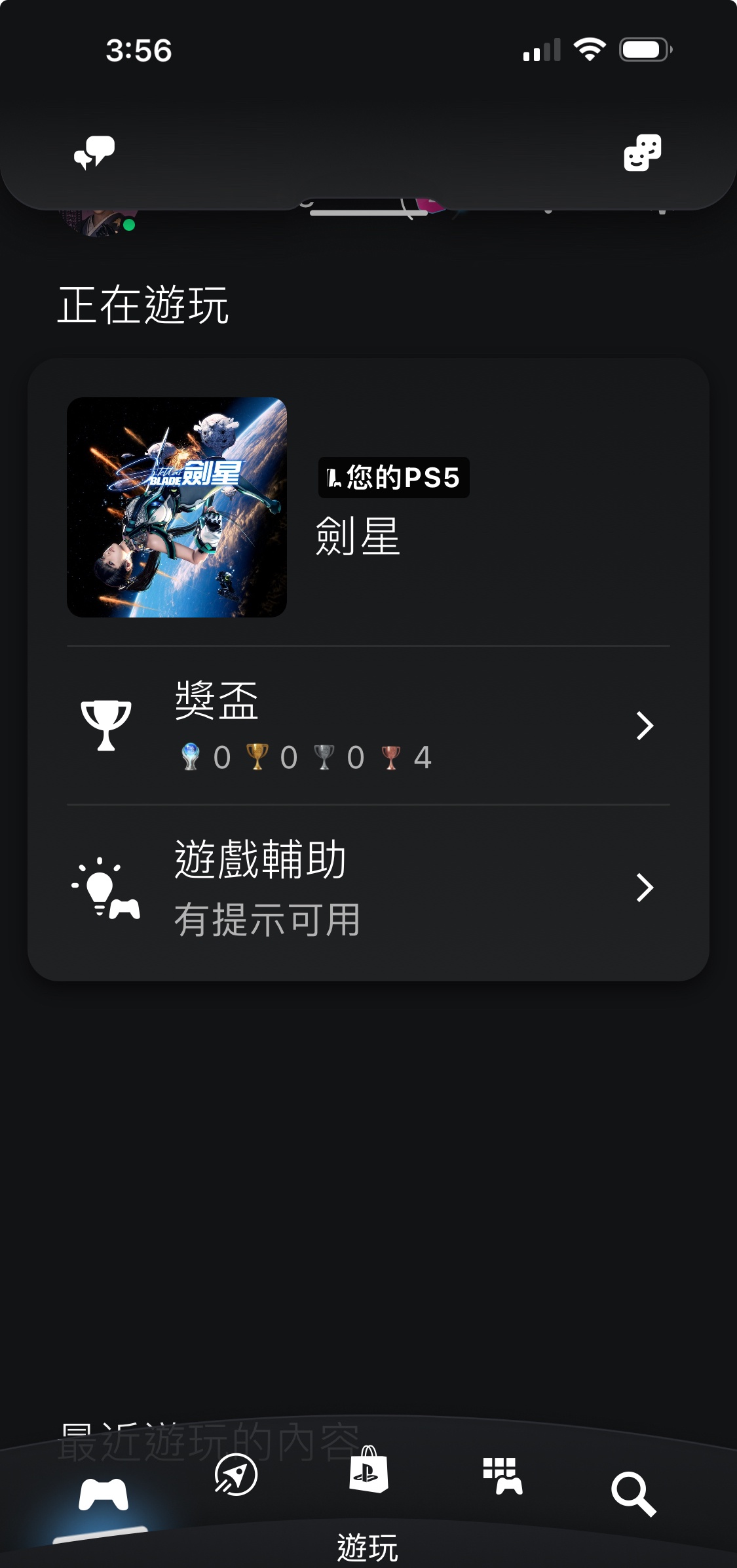
Task: Open the Search tab
Action: point(633,1494)
